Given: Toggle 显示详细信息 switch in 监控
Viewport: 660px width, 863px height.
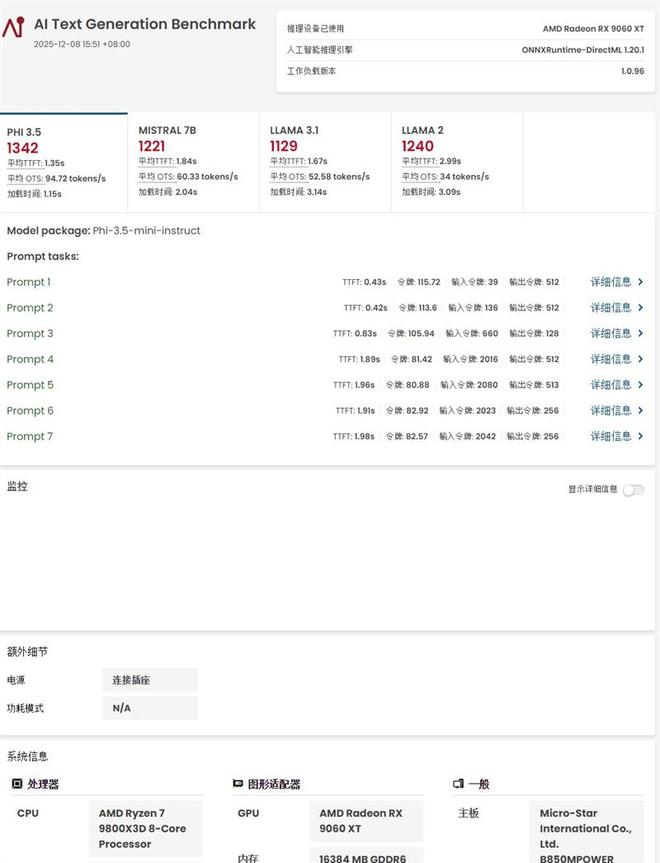Looking at the screenshot, I should tap(633, 490).
